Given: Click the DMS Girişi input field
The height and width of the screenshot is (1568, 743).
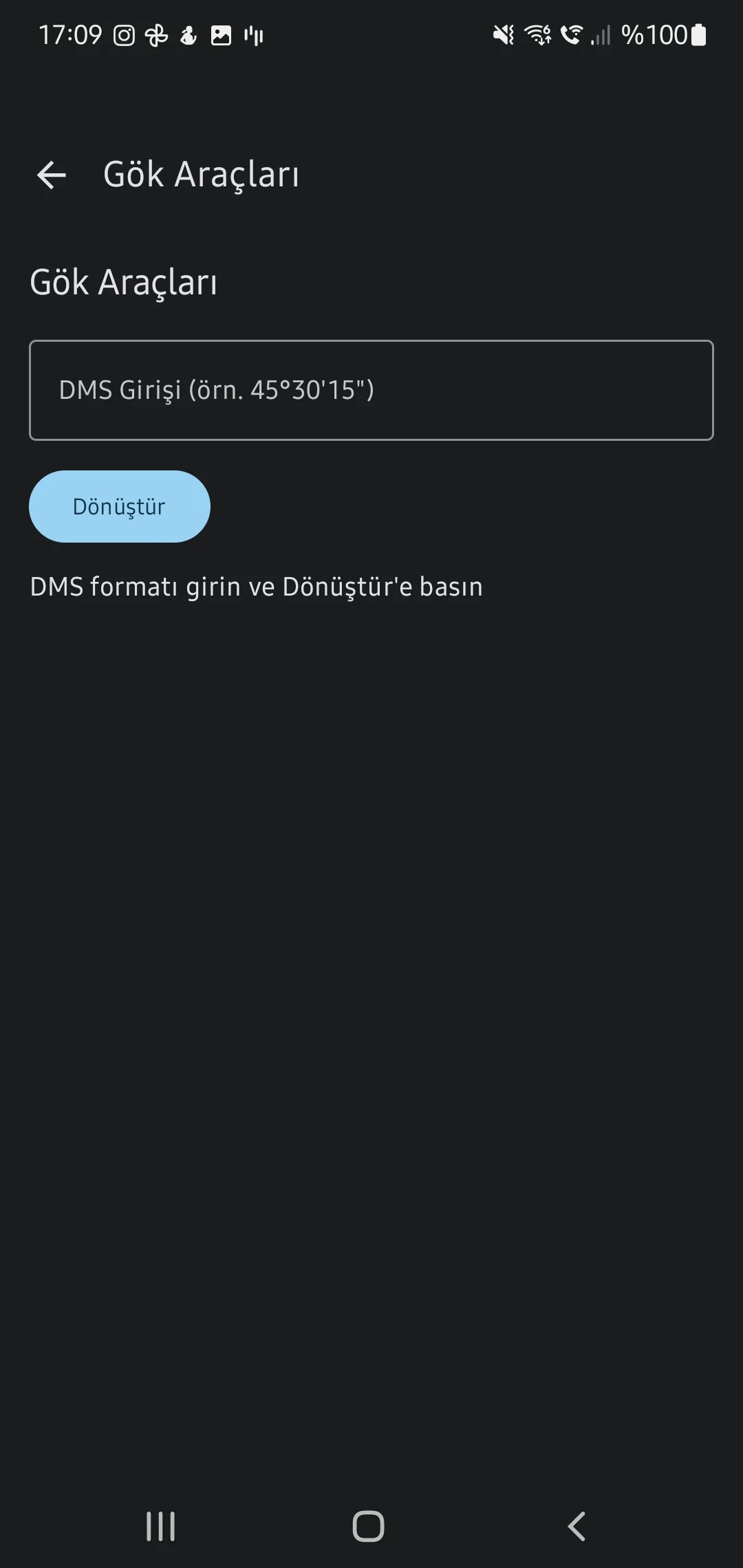Looking at the screenshot, I should 371,389.
